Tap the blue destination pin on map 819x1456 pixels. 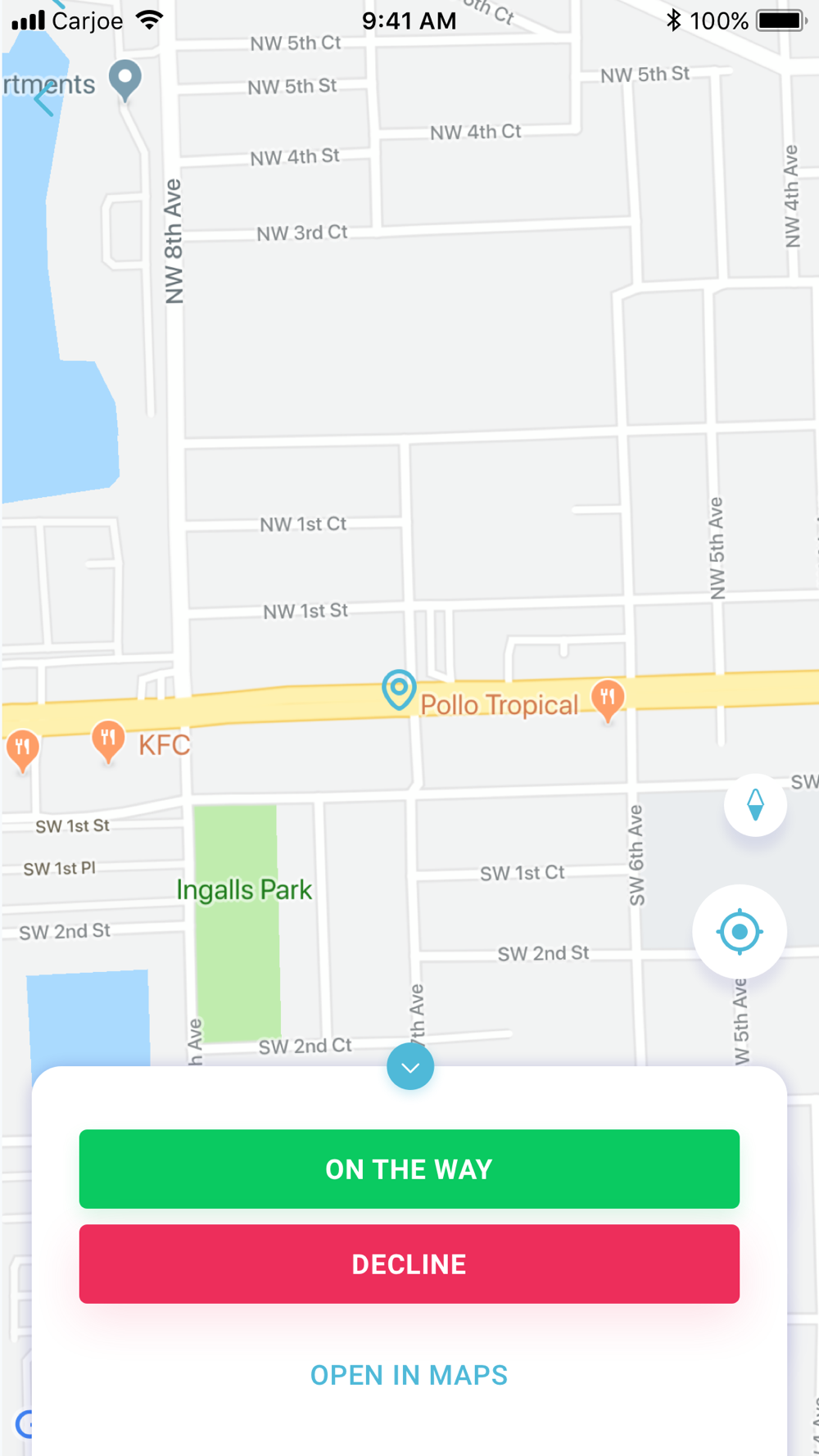pos(399,689)
